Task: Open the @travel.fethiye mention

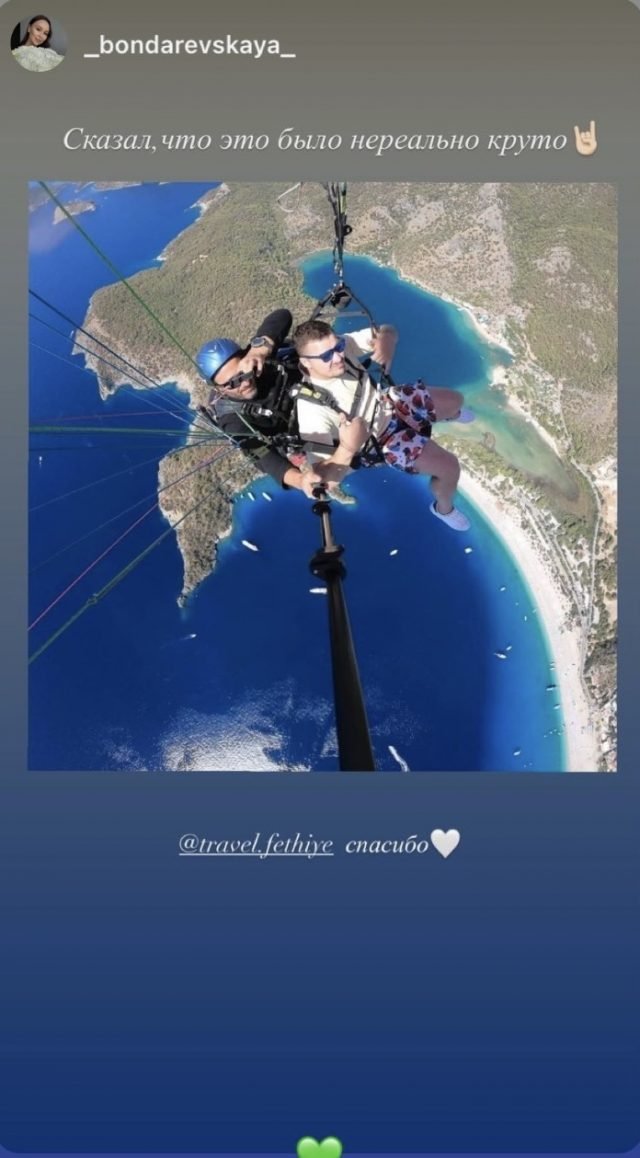Action: click(x=256, y=845)
